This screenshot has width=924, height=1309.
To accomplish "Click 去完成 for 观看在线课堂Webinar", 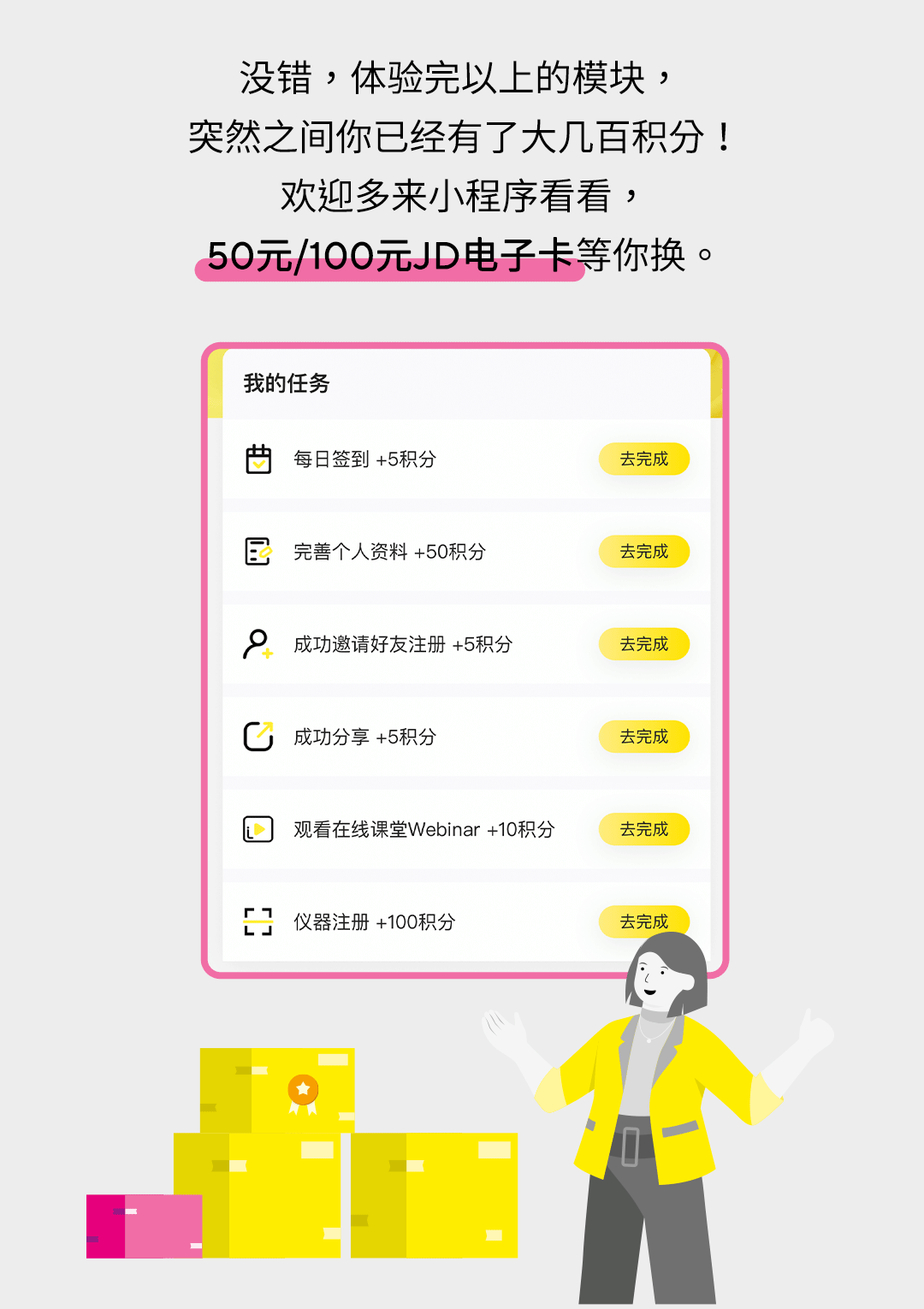I will click(x=646, y=829).
